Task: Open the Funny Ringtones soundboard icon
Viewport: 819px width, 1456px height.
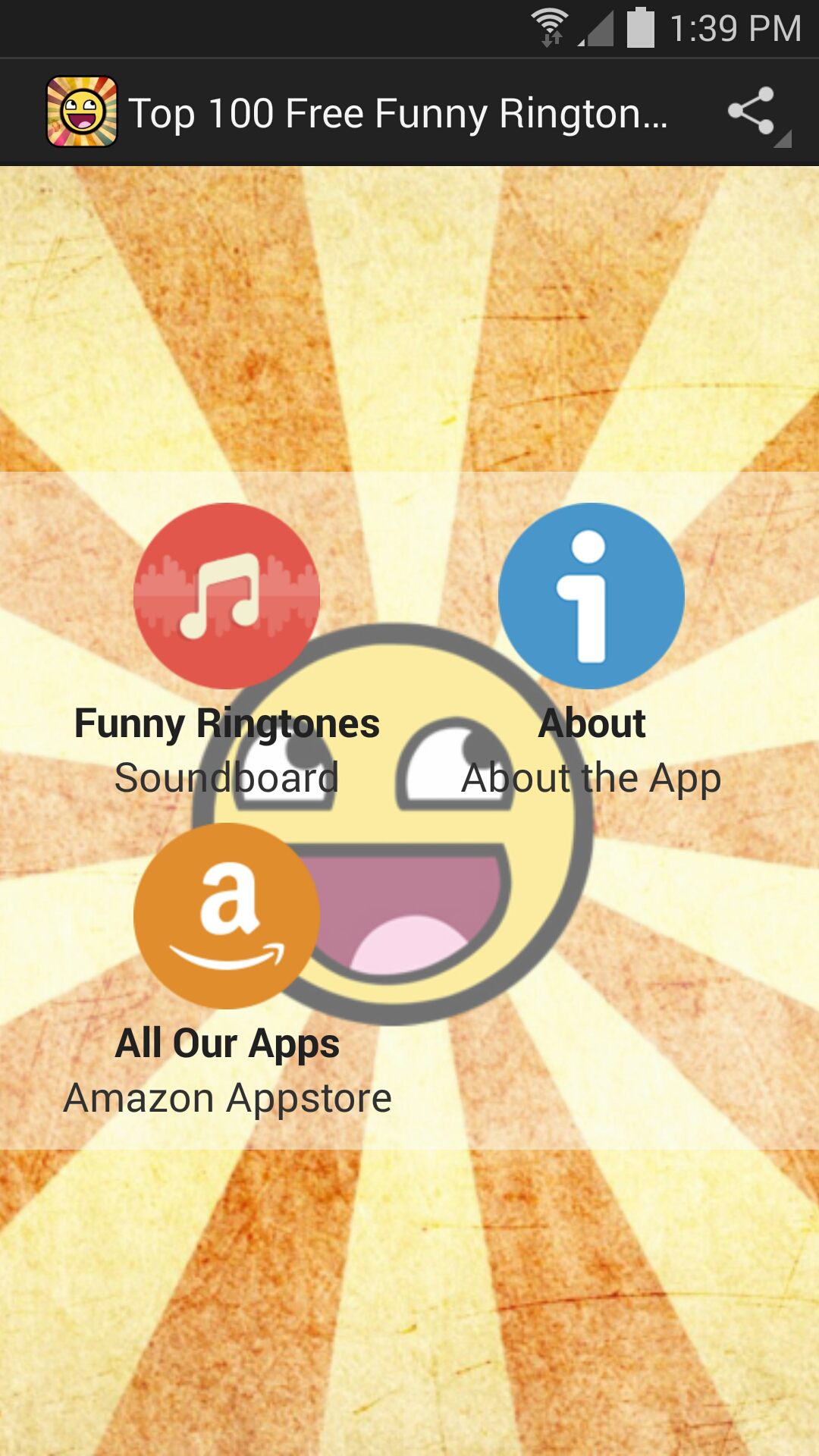Action: 227,595
